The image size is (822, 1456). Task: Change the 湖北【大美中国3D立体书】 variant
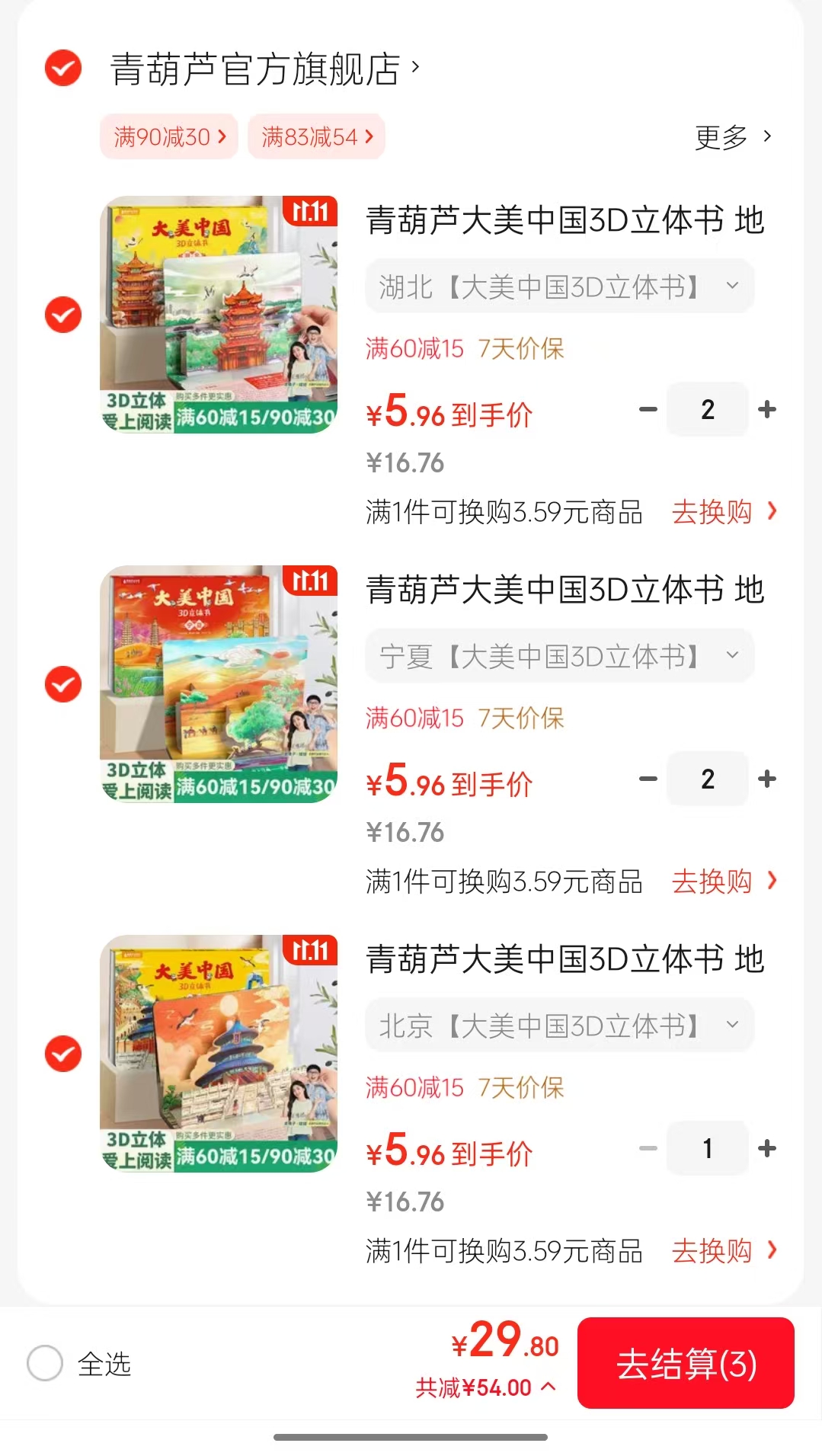tap(559, 286)
